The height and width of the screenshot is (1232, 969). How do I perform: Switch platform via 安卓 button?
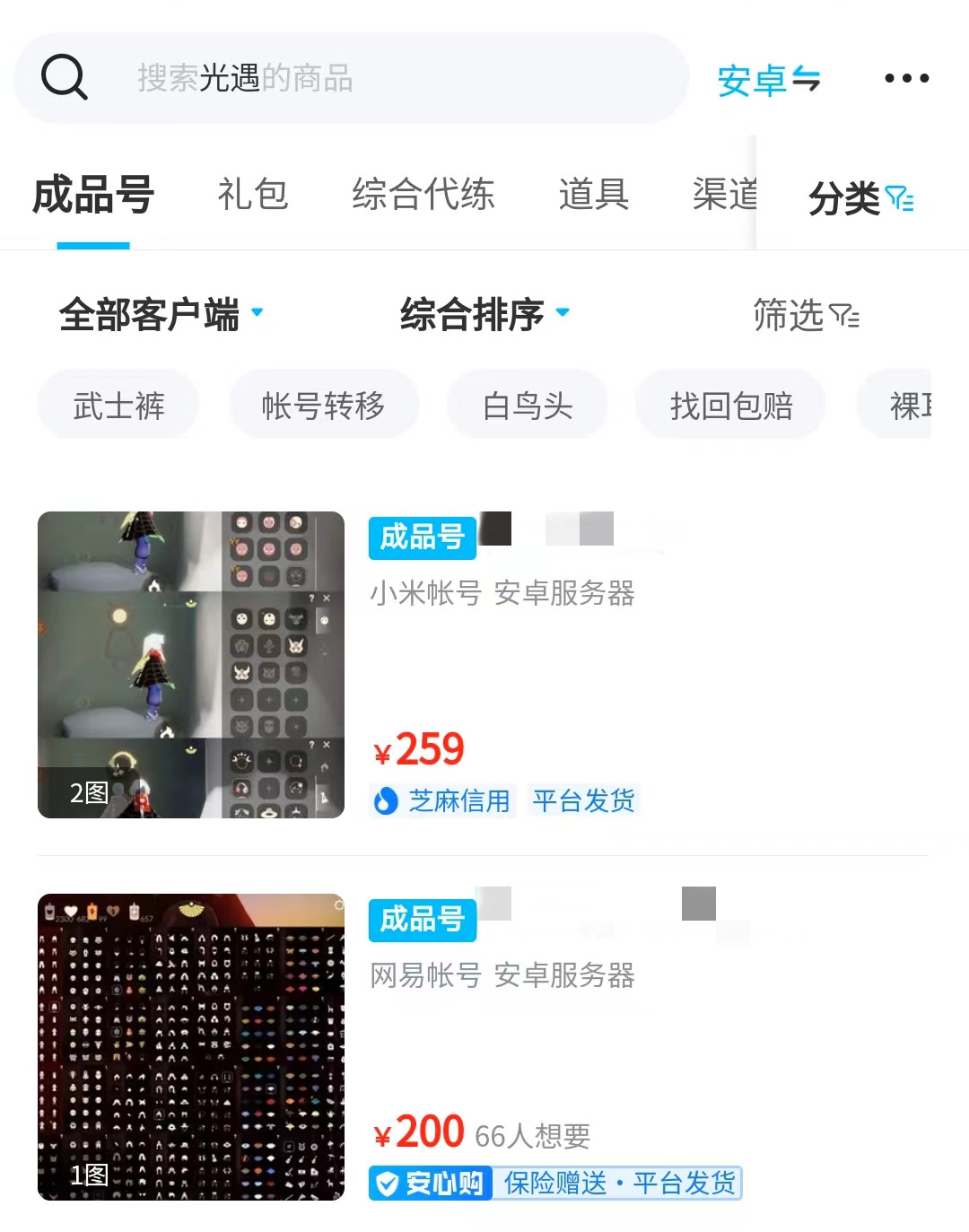pos(768,80)
